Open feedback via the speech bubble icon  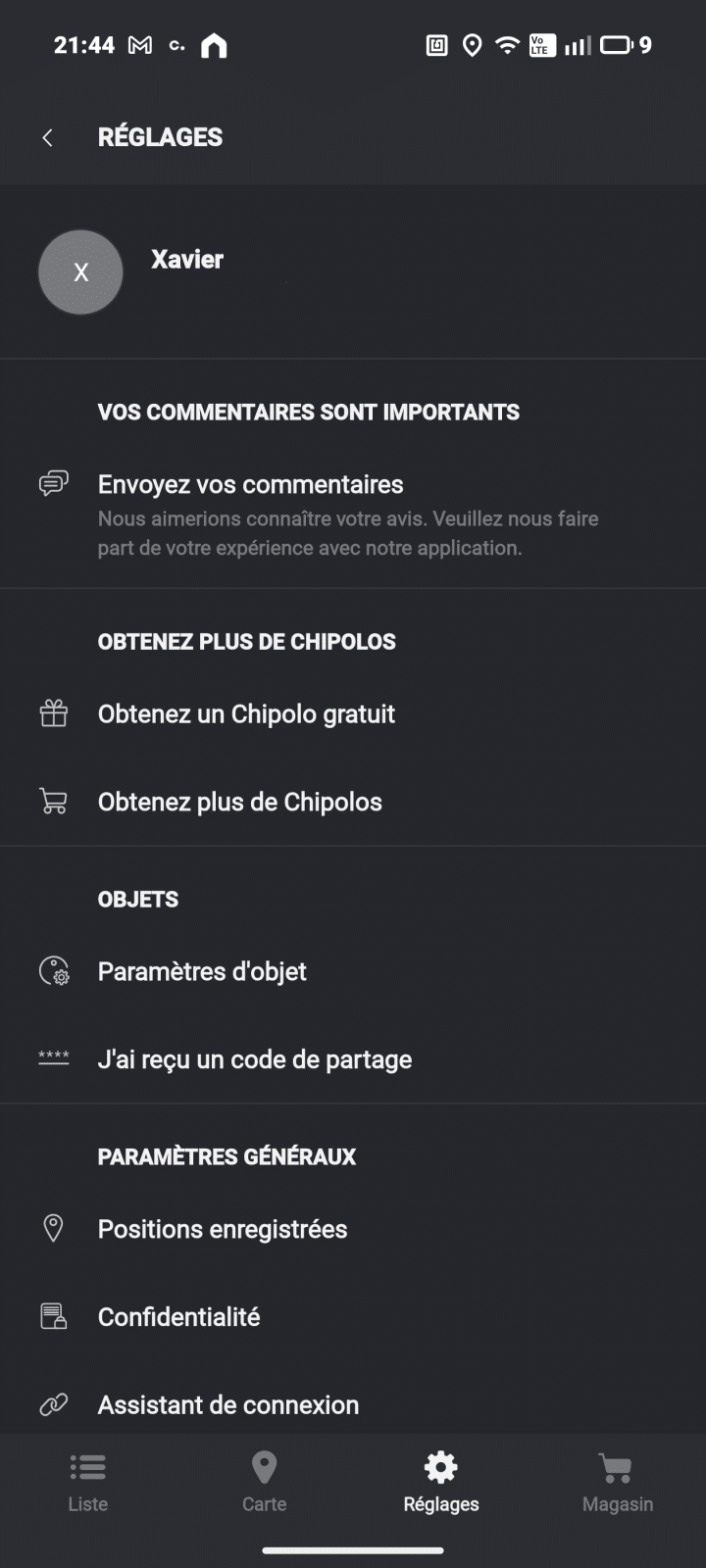click(x=52, y=483)
